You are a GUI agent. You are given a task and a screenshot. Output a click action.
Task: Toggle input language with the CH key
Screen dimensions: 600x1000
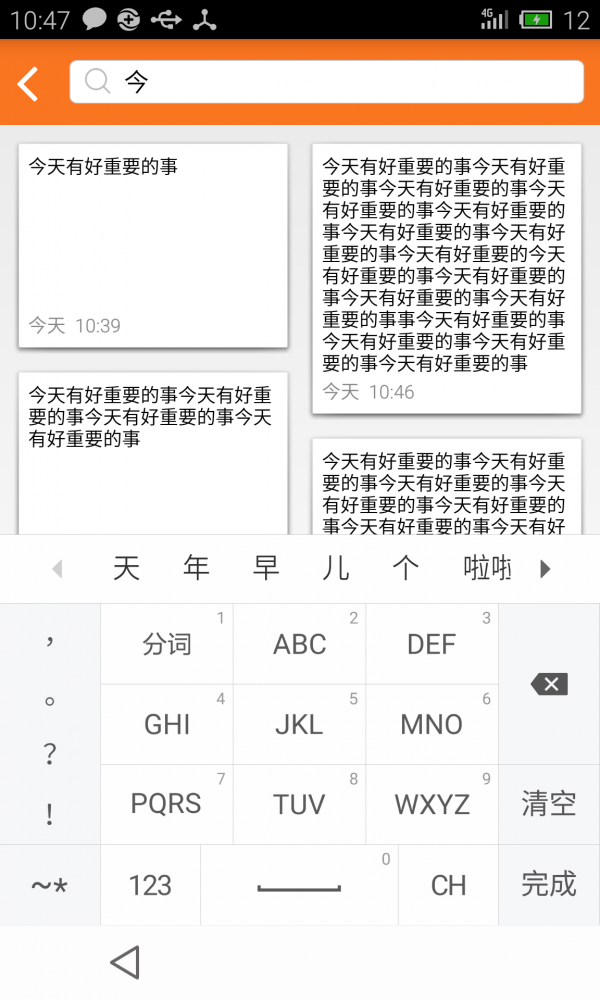click(x=448, y=885)
